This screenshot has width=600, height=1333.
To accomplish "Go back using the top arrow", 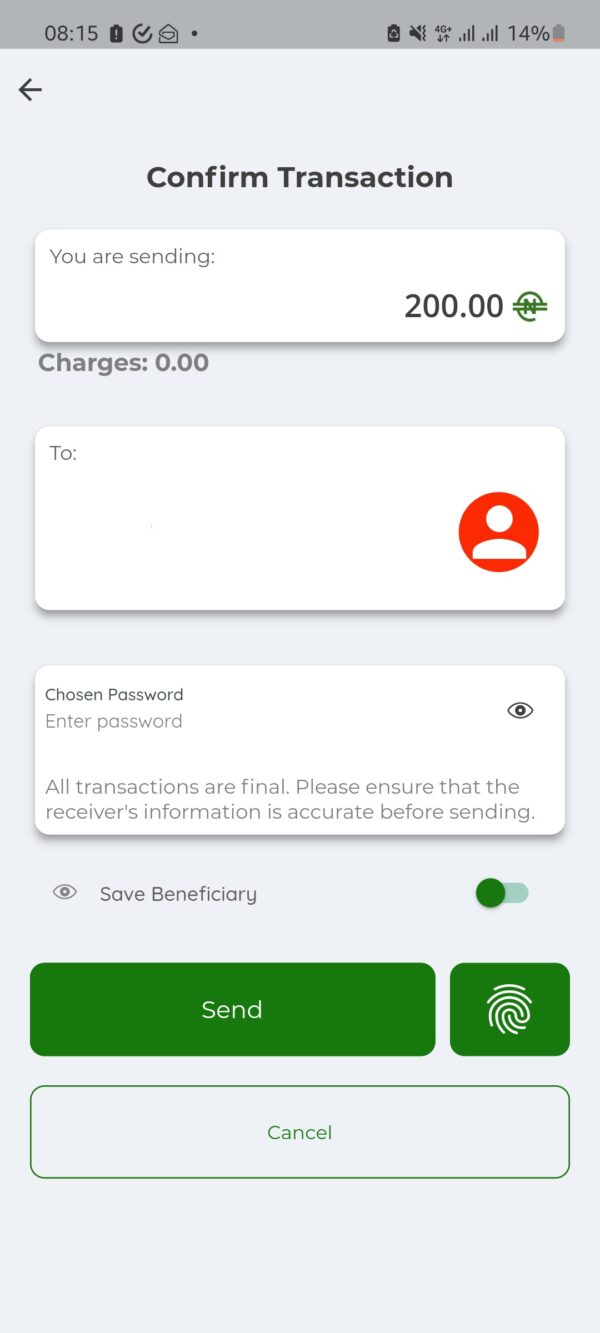I will [30, 90].
